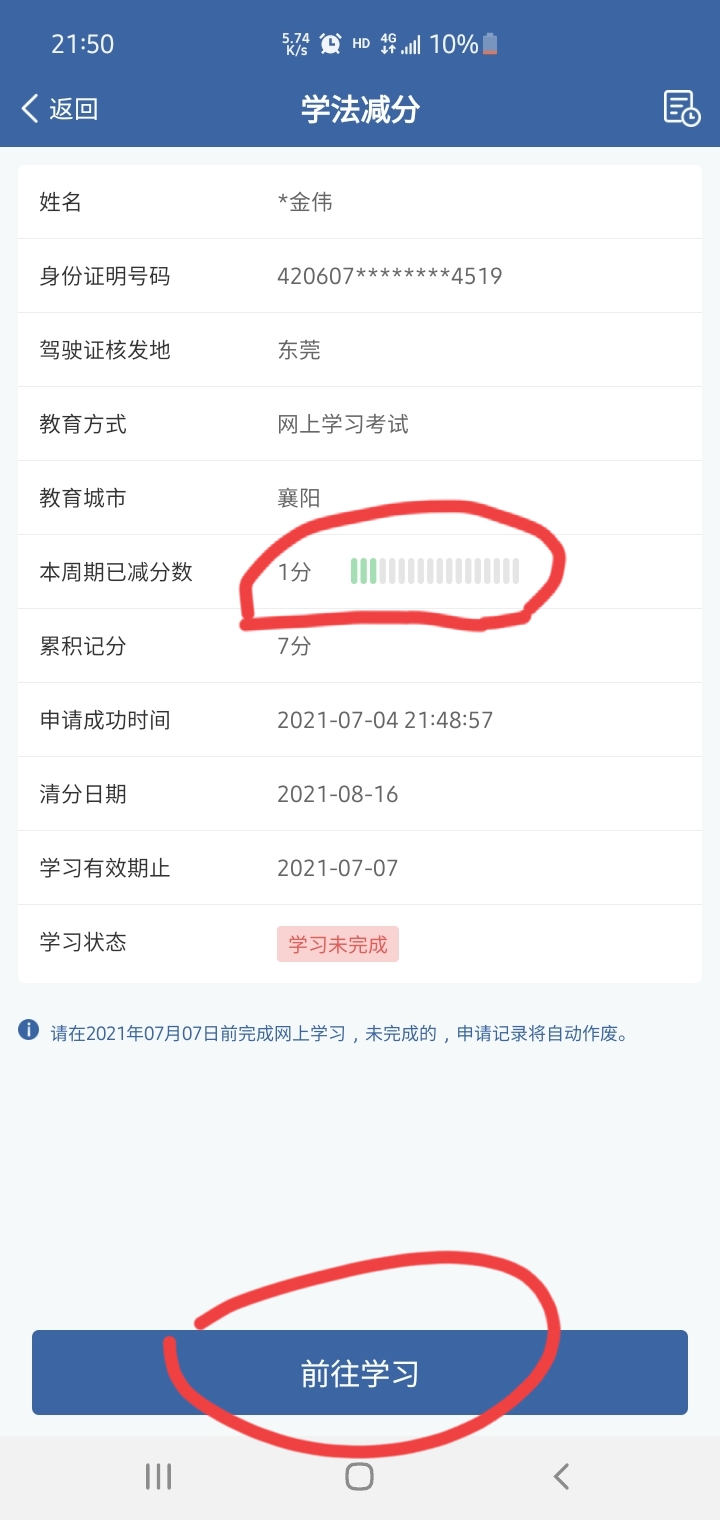
Task: Tap the home button in navigation bar
Action: [x=360, y=1475]
